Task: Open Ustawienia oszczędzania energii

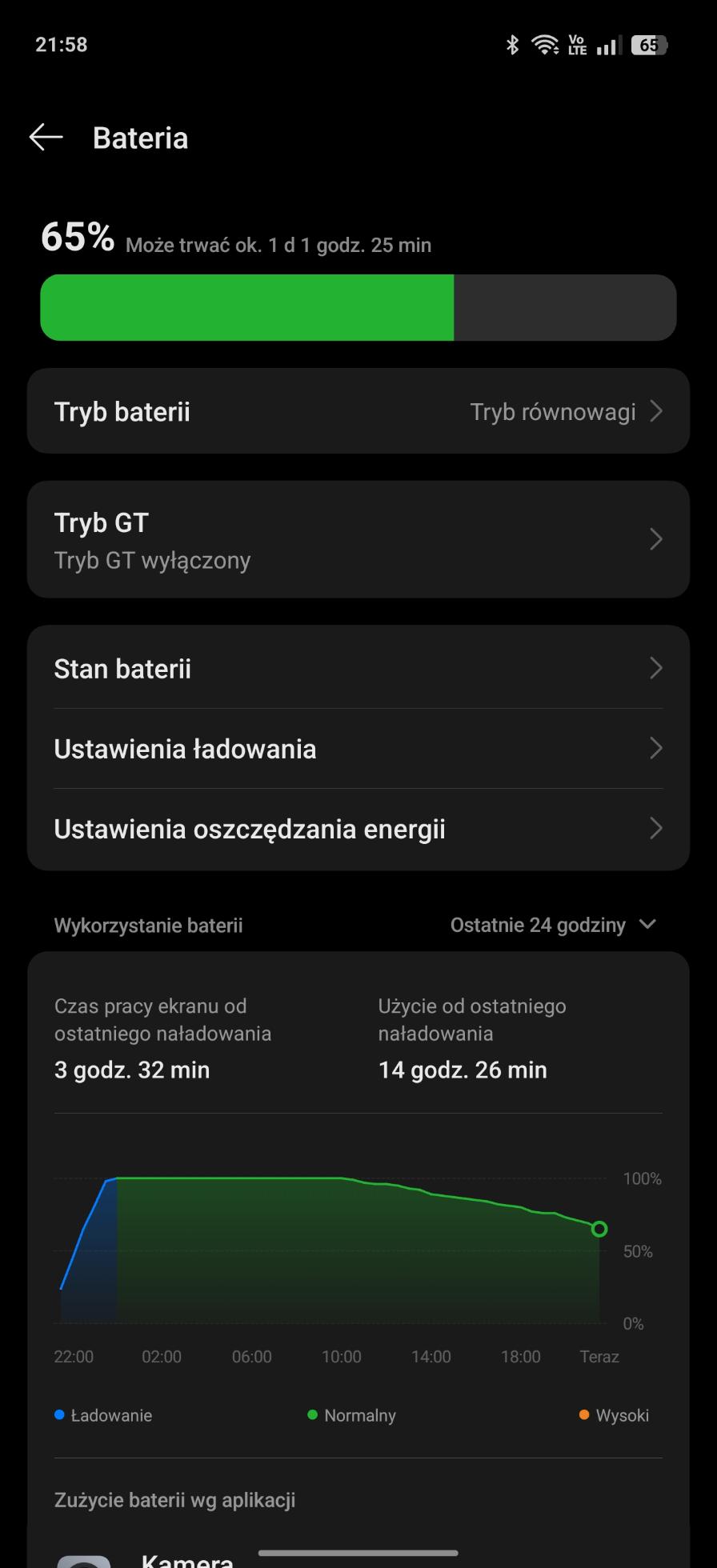Action: pyautogui.click(x=358, y=830)
